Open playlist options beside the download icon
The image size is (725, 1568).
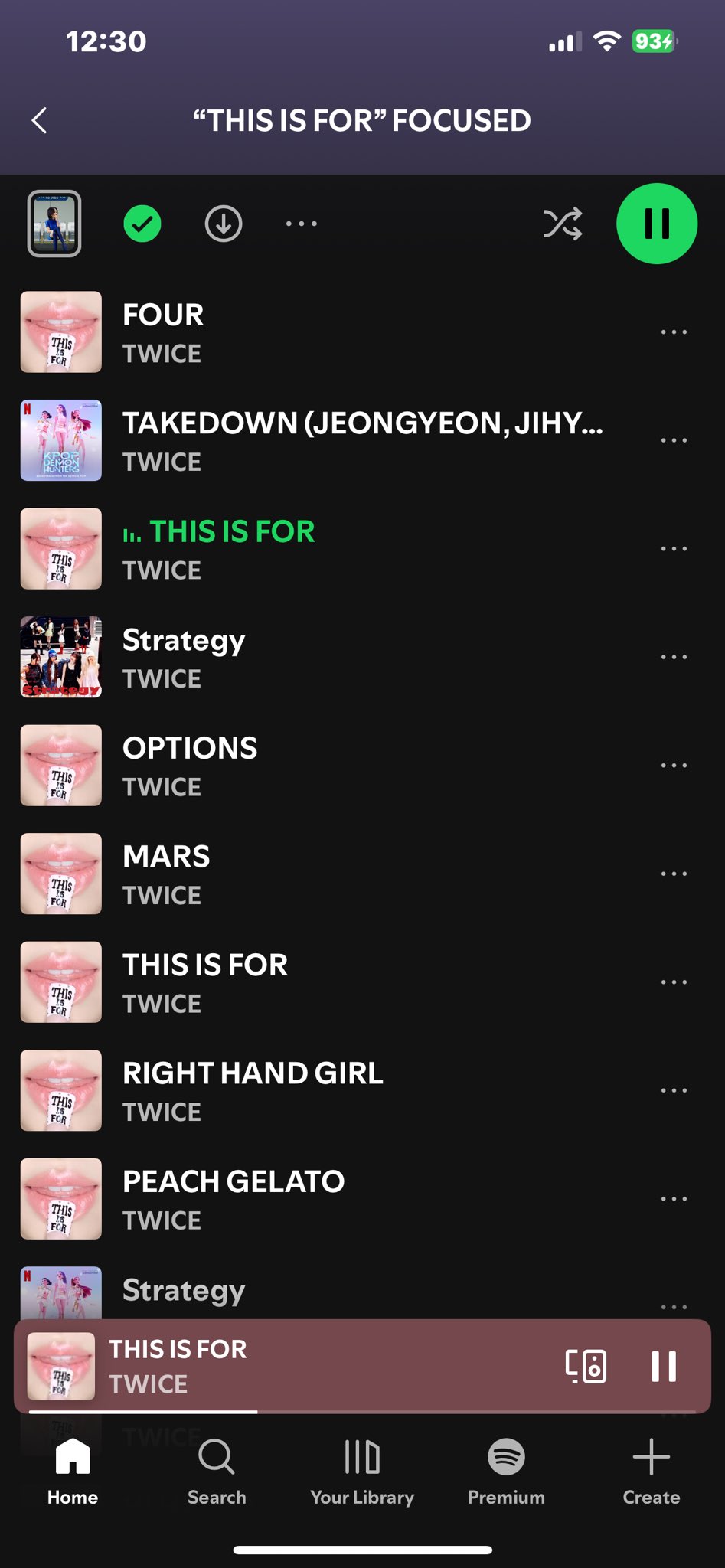302,224
